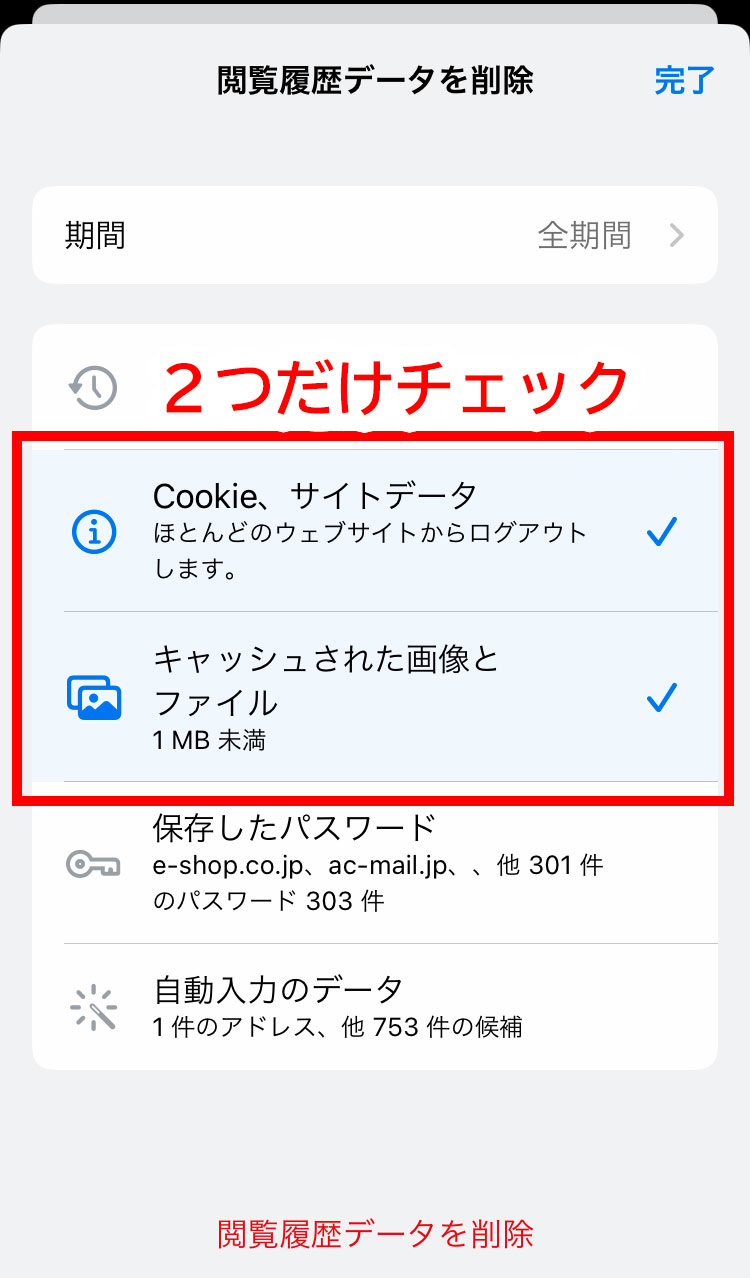
Task: Uncheck Cookie、サイトデータ
Action: click(374, 532)
